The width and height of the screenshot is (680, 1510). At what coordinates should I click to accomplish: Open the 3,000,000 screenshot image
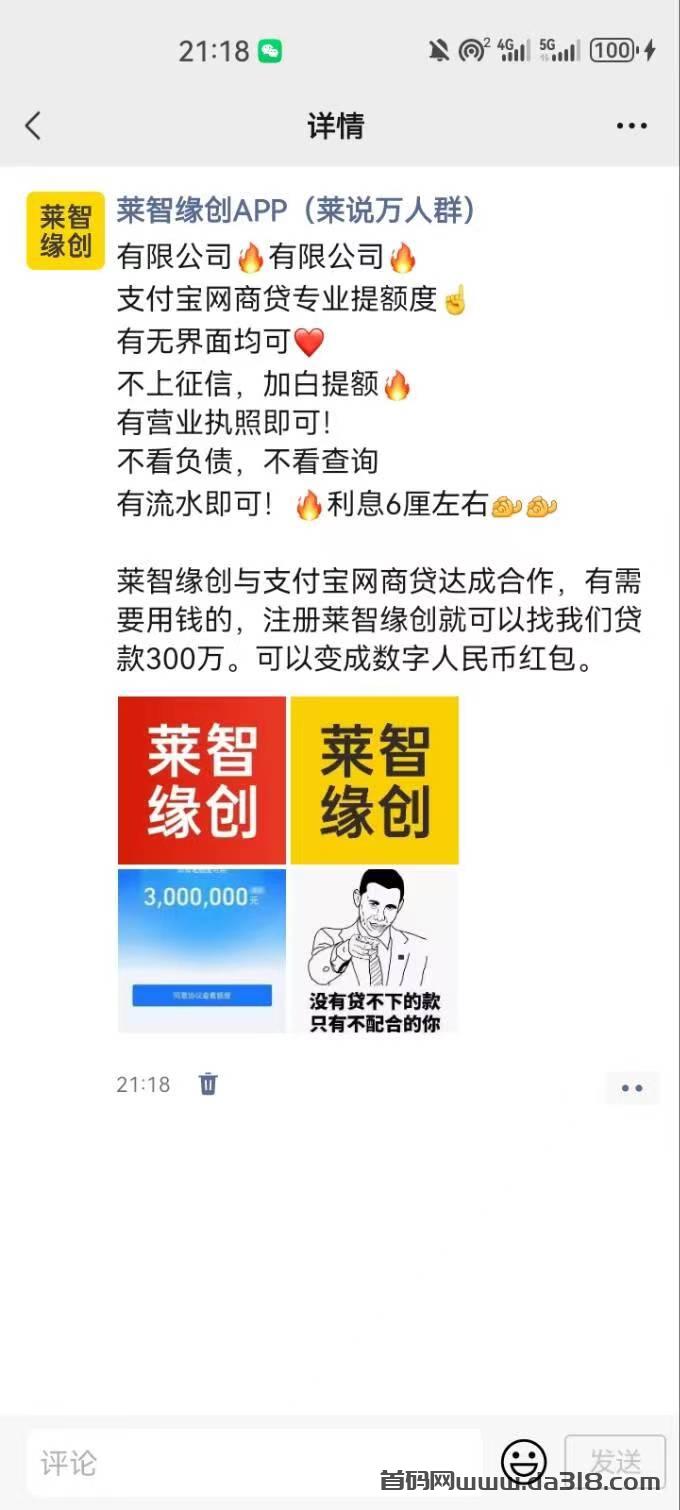202,951
